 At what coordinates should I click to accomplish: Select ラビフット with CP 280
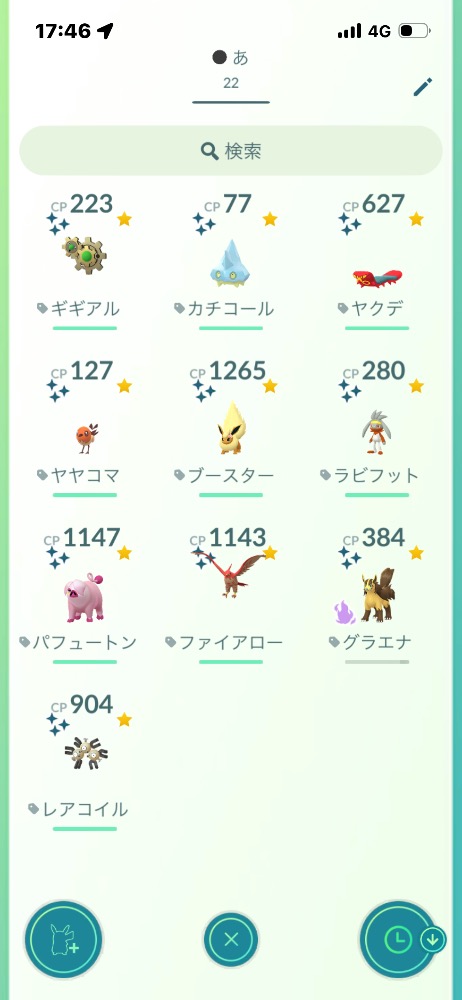[x=377, y=427]
